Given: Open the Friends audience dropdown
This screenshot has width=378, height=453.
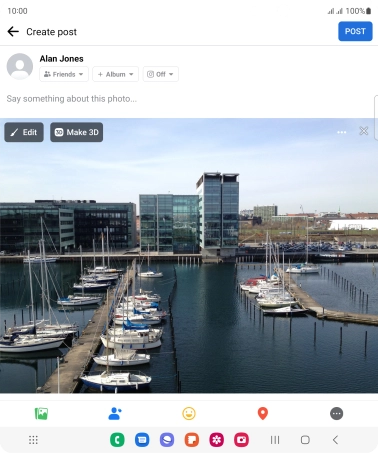Looking at the screenshot, I should (64, 74).
